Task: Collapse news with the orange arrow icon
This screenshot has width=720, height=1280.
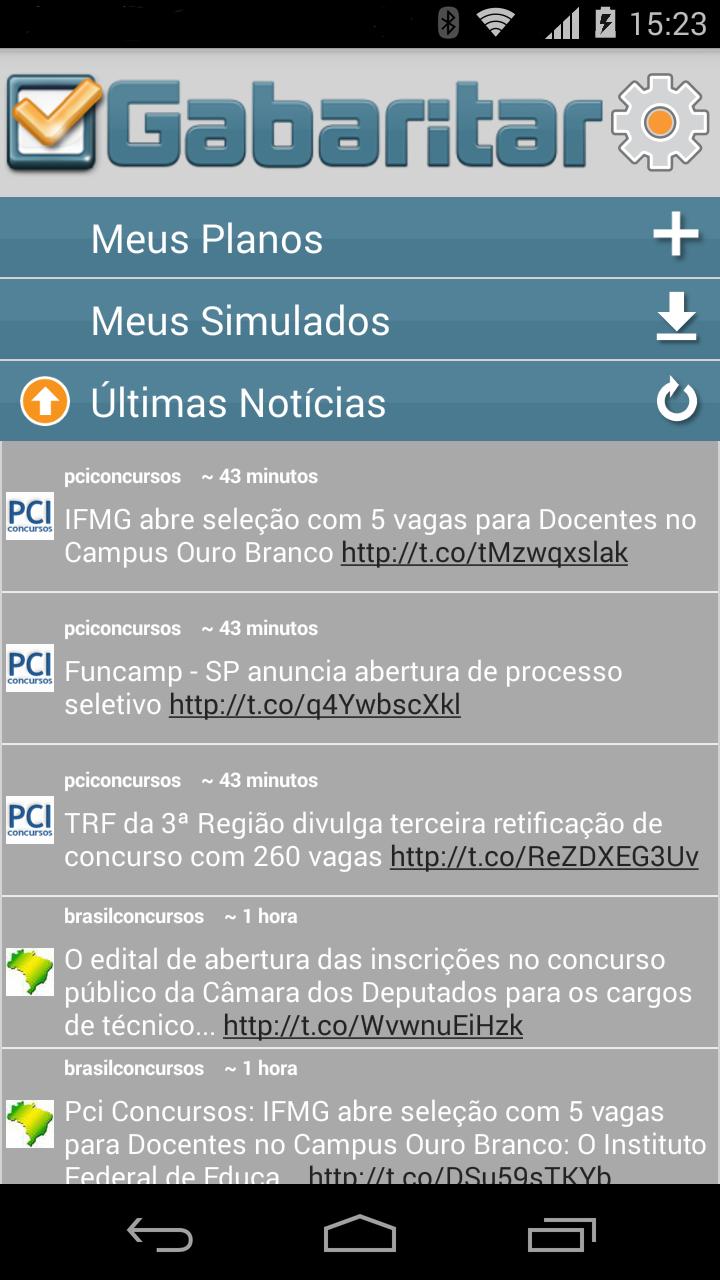Action: [x=45, y=402]
